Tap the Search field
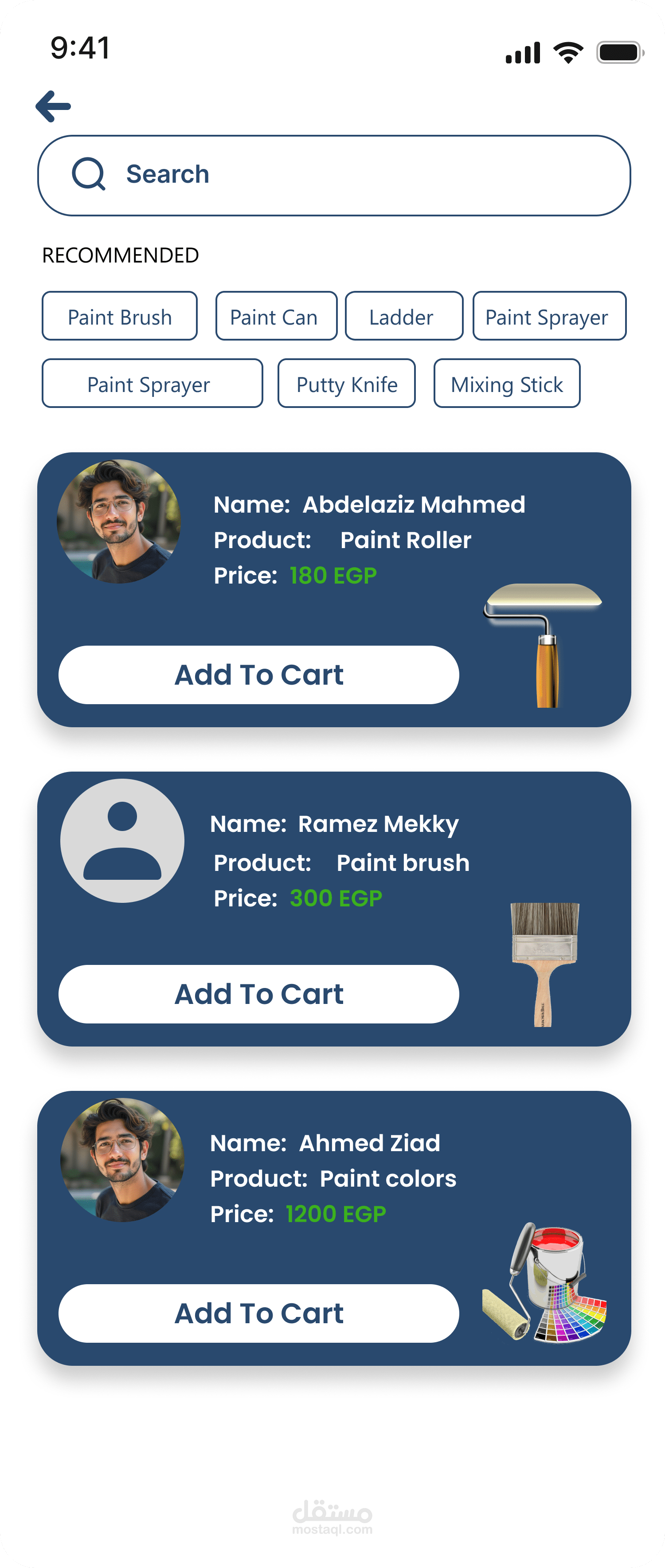Viewport: 665px width, 1568px height. click(333, 175)
